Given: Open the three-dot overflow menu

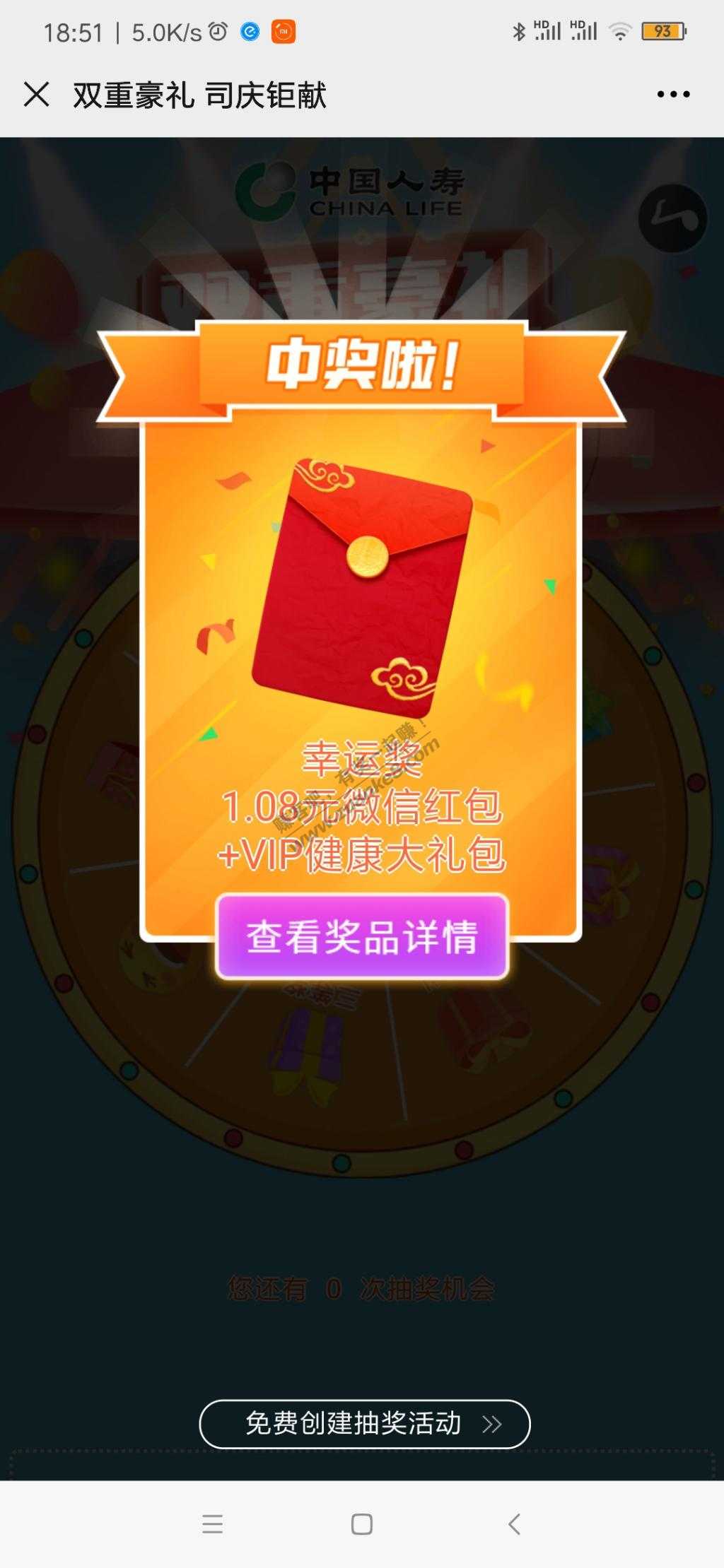Looking at the screenshot, I should click(672, 94).
